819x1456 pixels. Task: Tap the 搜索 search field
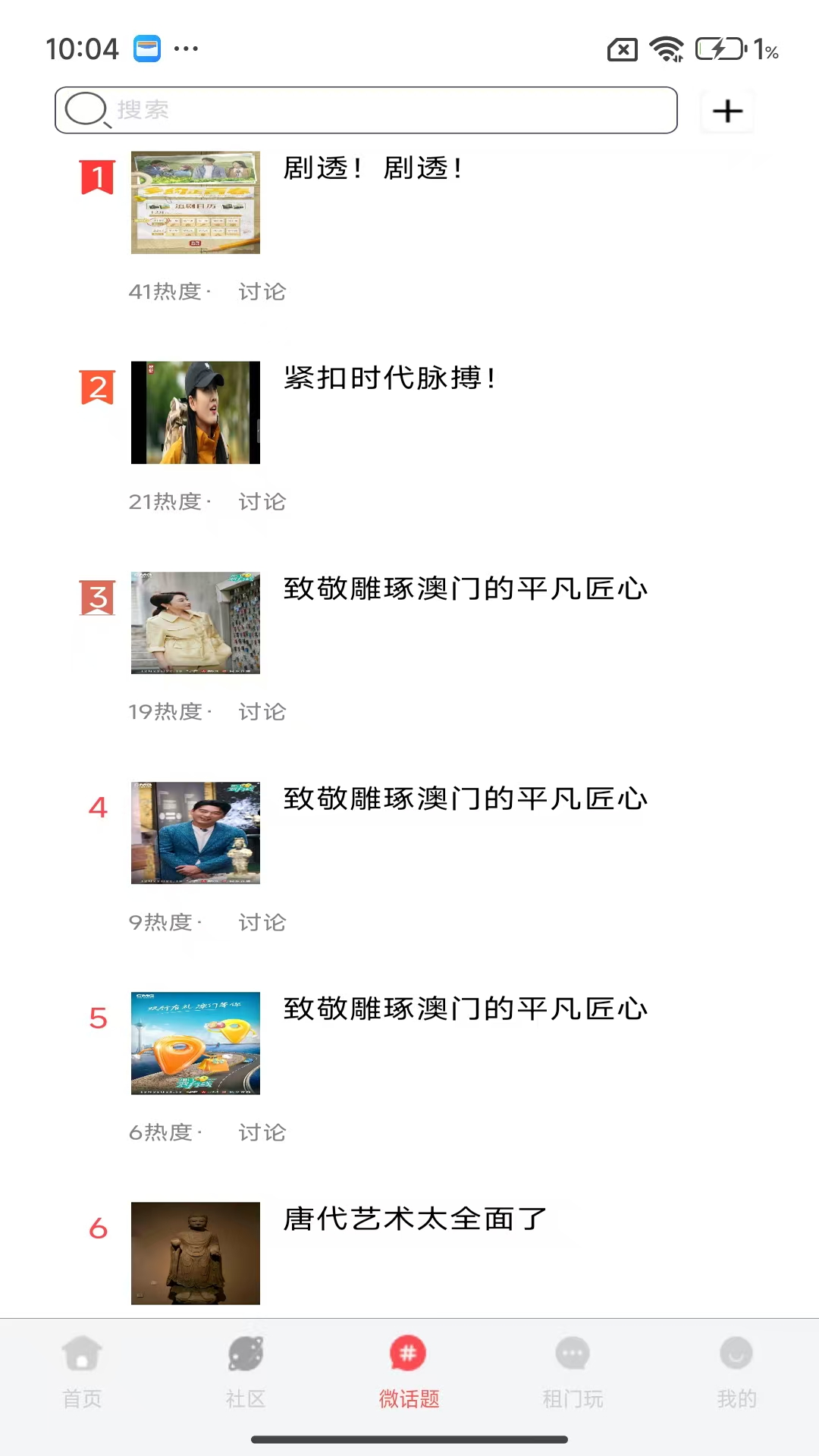(366, 110)
